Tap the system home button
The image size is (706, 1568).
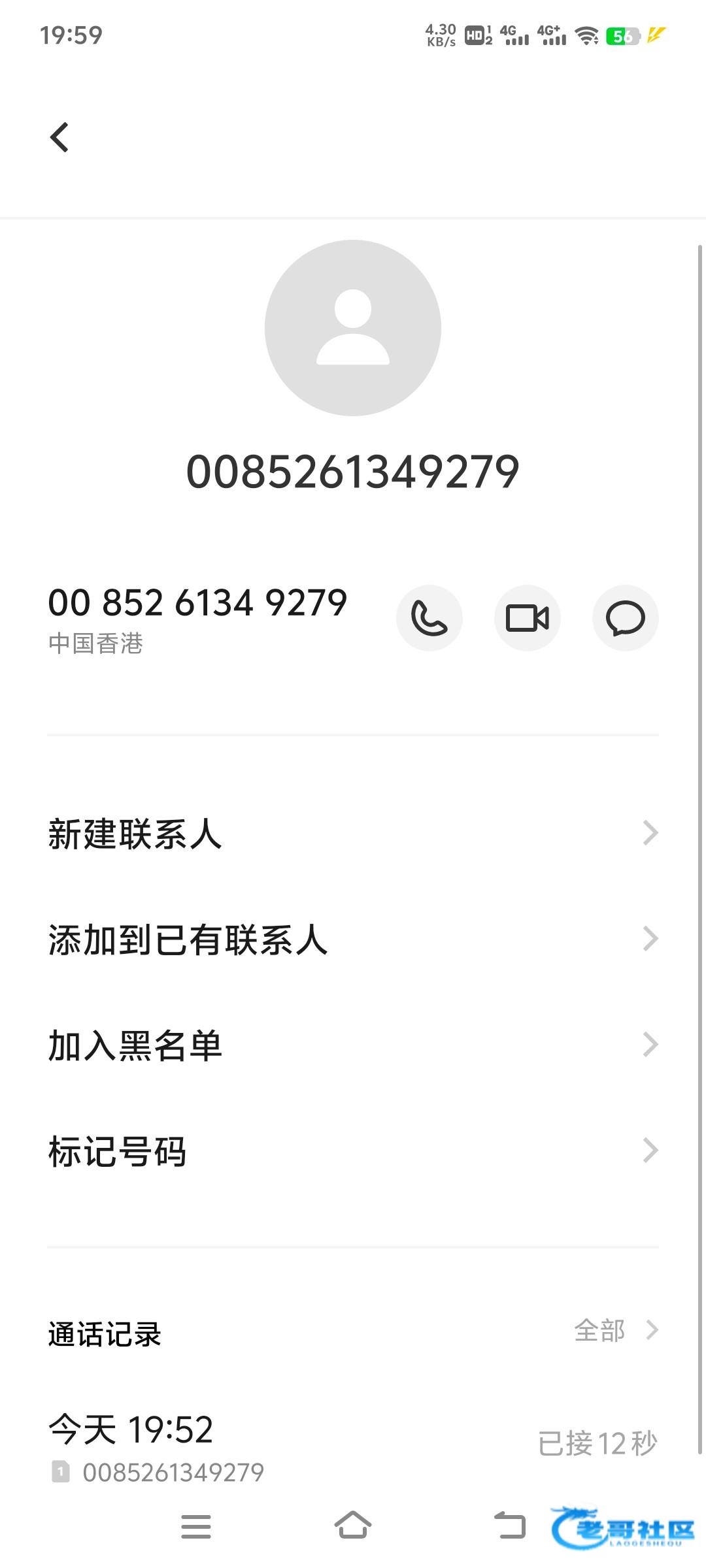pos(353,1526)
